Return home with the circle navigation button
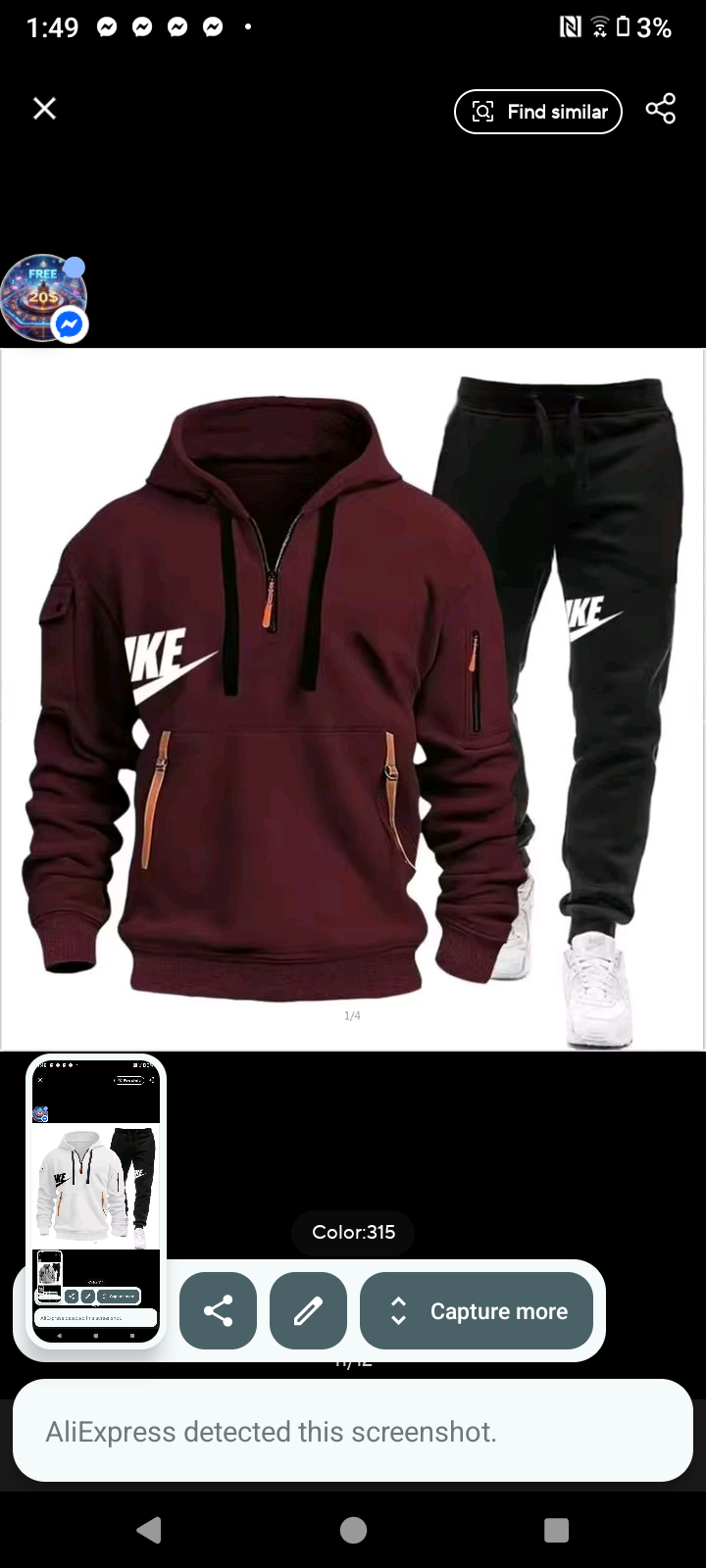The width and height of the screenshot is (706, 1568). 353,1531
